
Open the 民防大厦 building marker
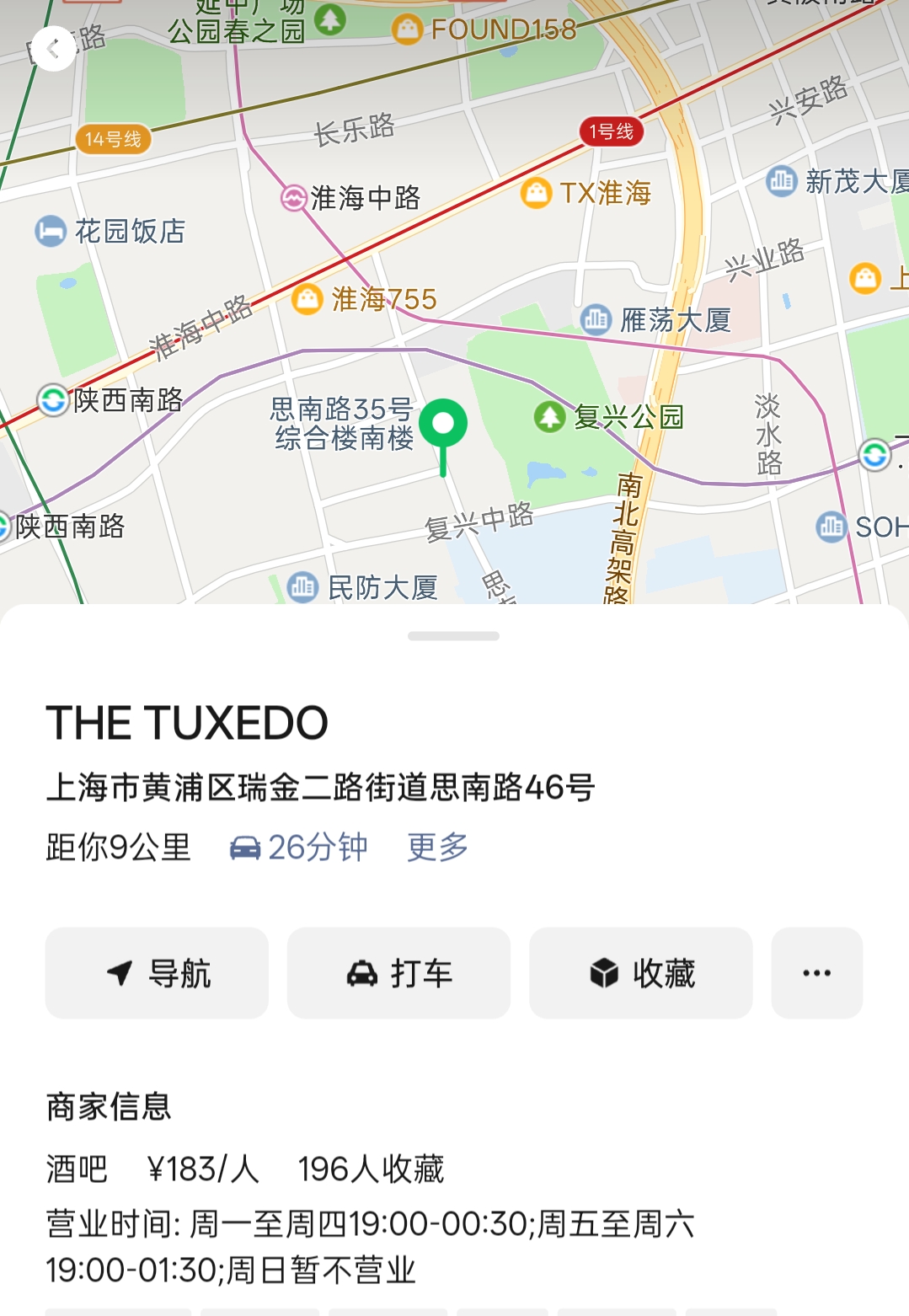pyautogui.click(x=302, y=587)
